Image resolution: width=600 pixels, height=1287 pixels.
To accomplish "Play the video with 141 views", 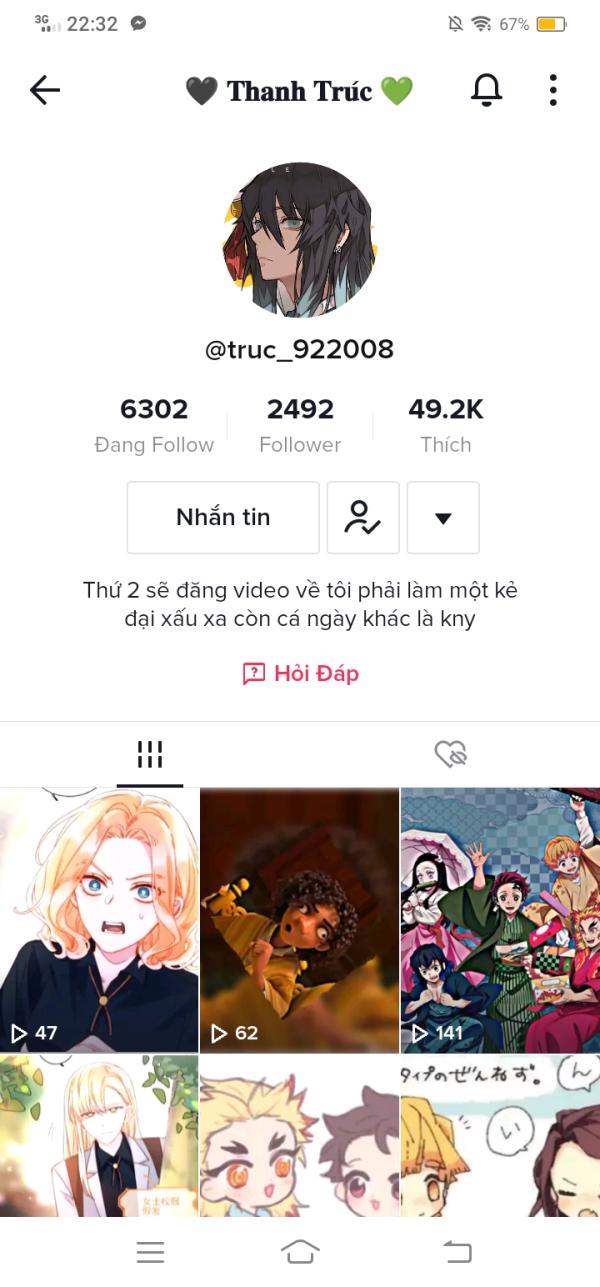I will [501, 920].
